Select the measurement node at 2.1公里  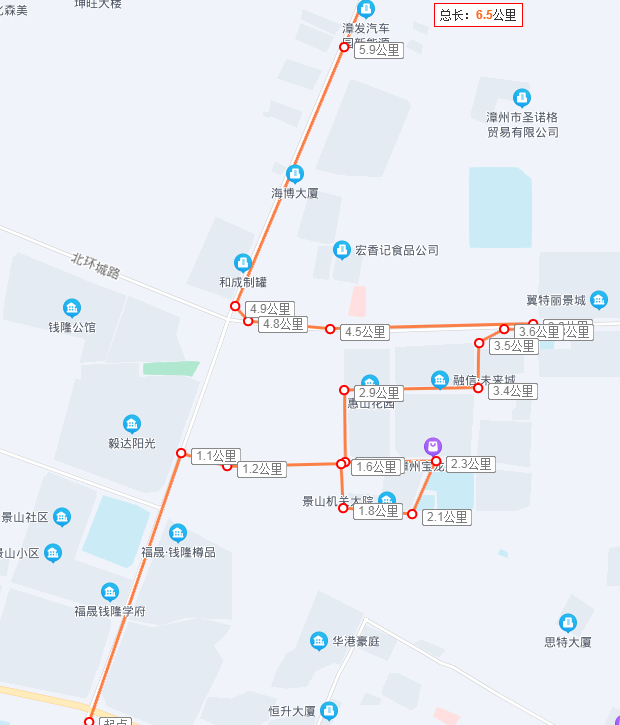pos(412,514)
